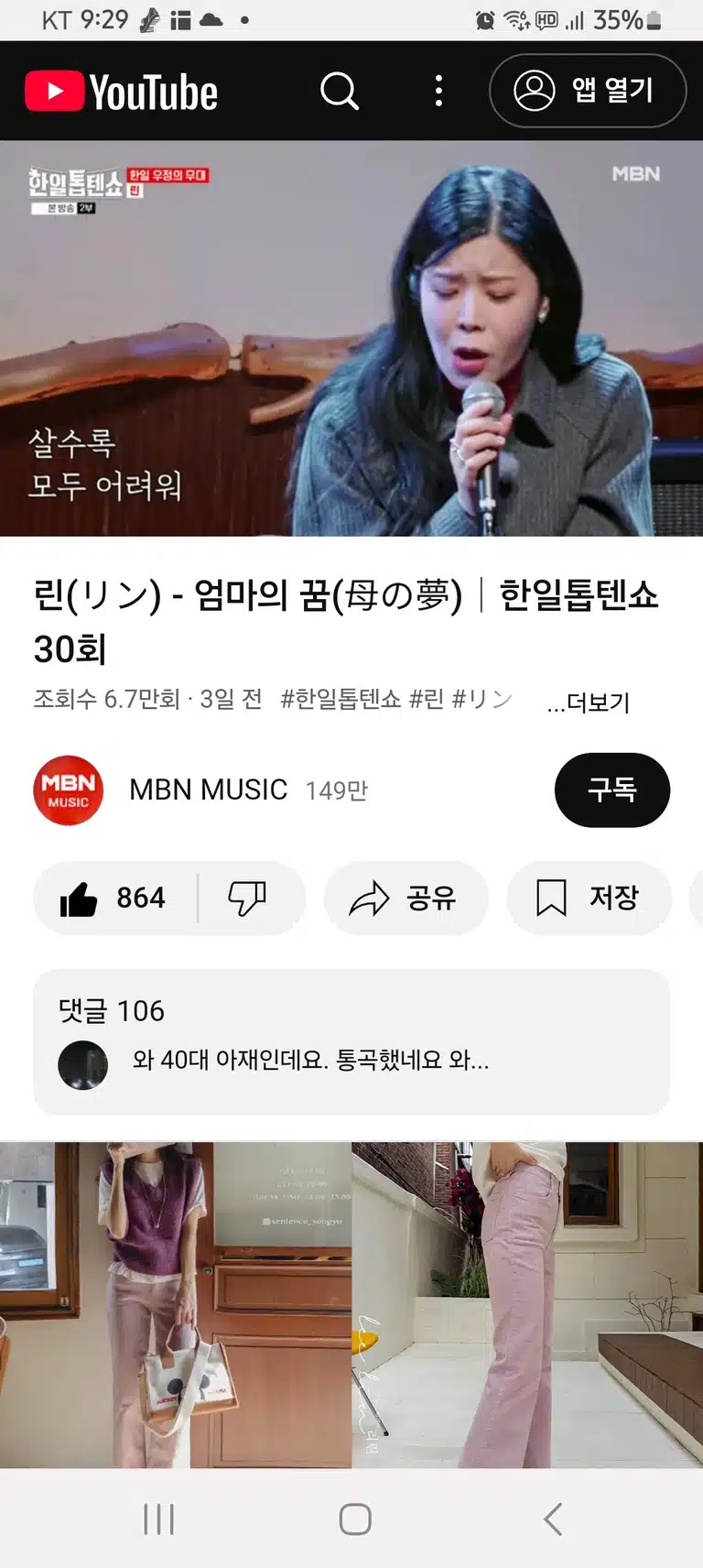
Task: Subscribe with the 구독 button
Action: click(612, 789)
